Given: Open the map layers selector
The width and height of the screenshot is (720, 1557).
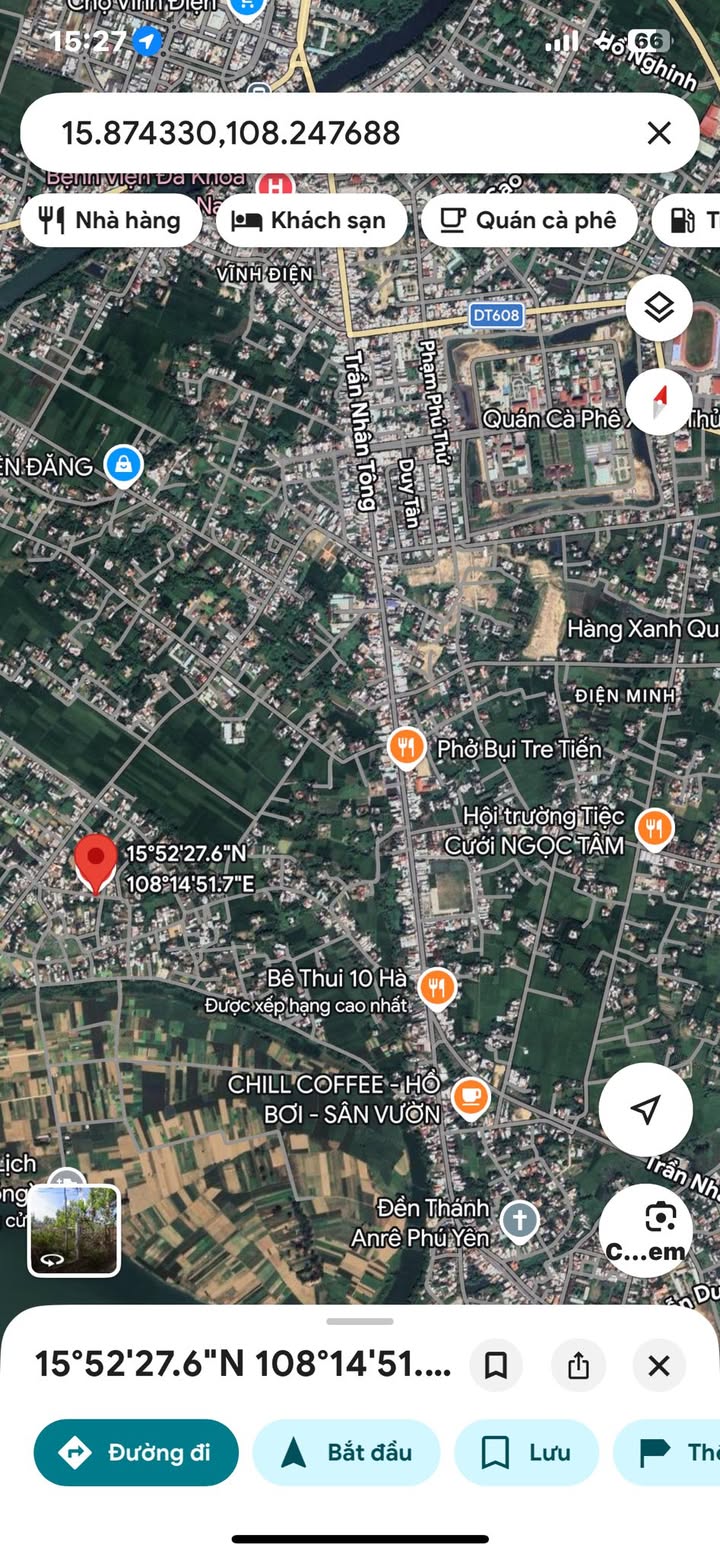Looking at the screenshot, I should (659, 308).
